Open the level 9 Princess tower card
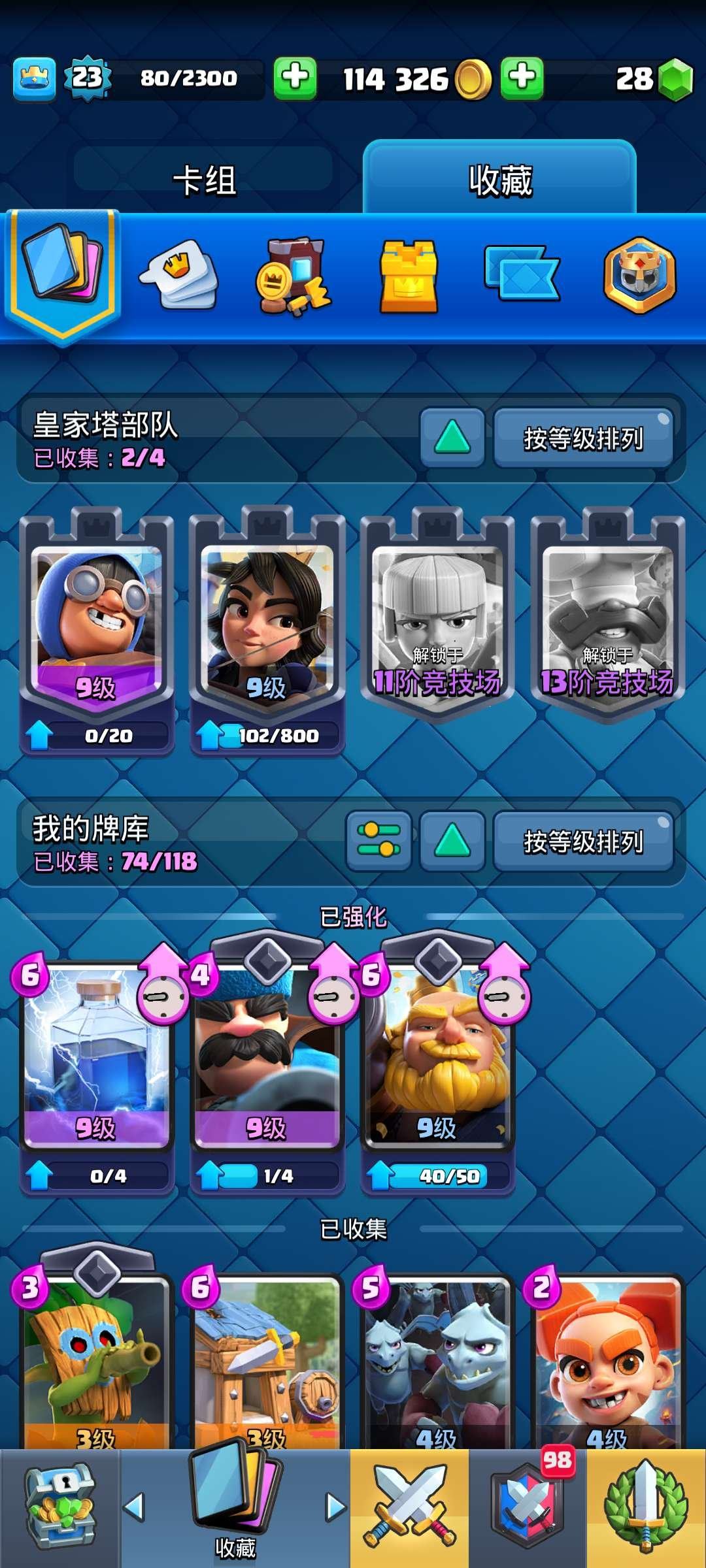706x1568 pixels. (267, 627)
